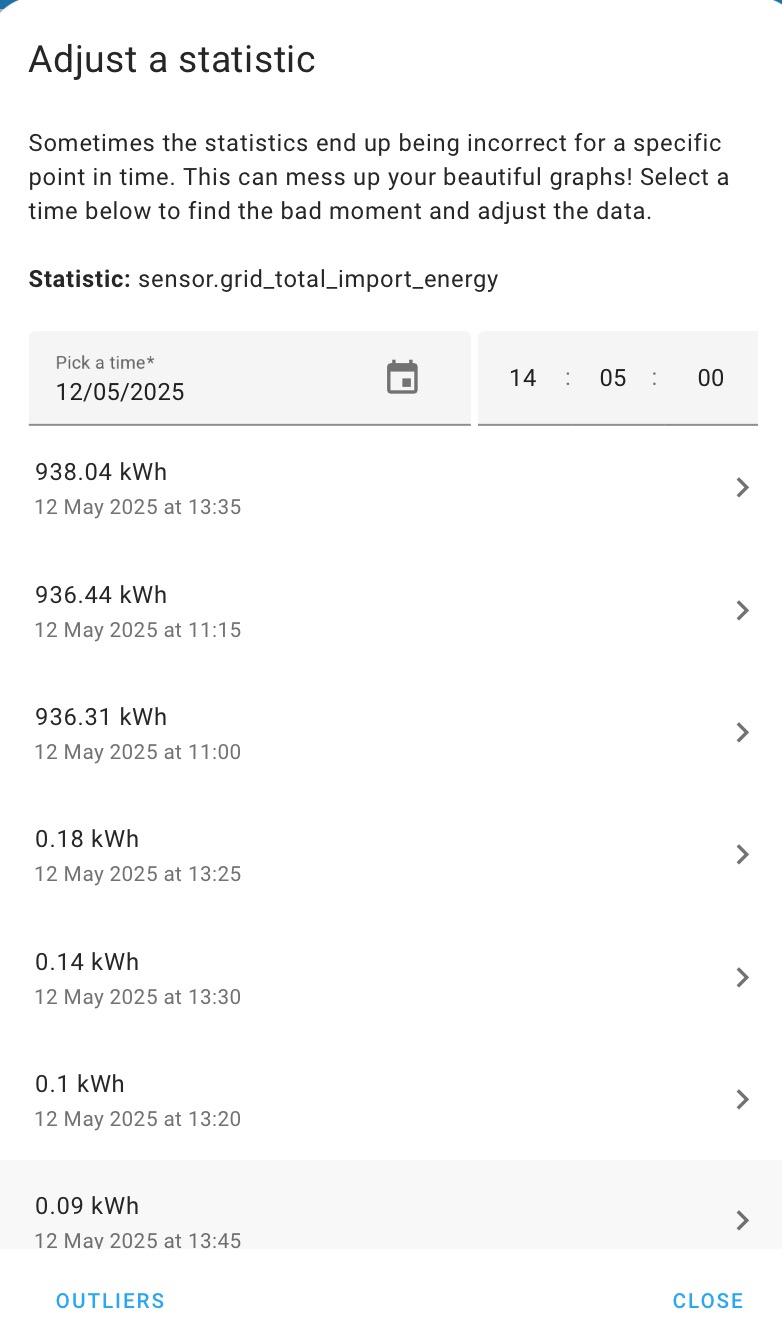This screenshot has height=1330, width=782.
Task: Change the minutes value 05
Action: coord(612,378)
